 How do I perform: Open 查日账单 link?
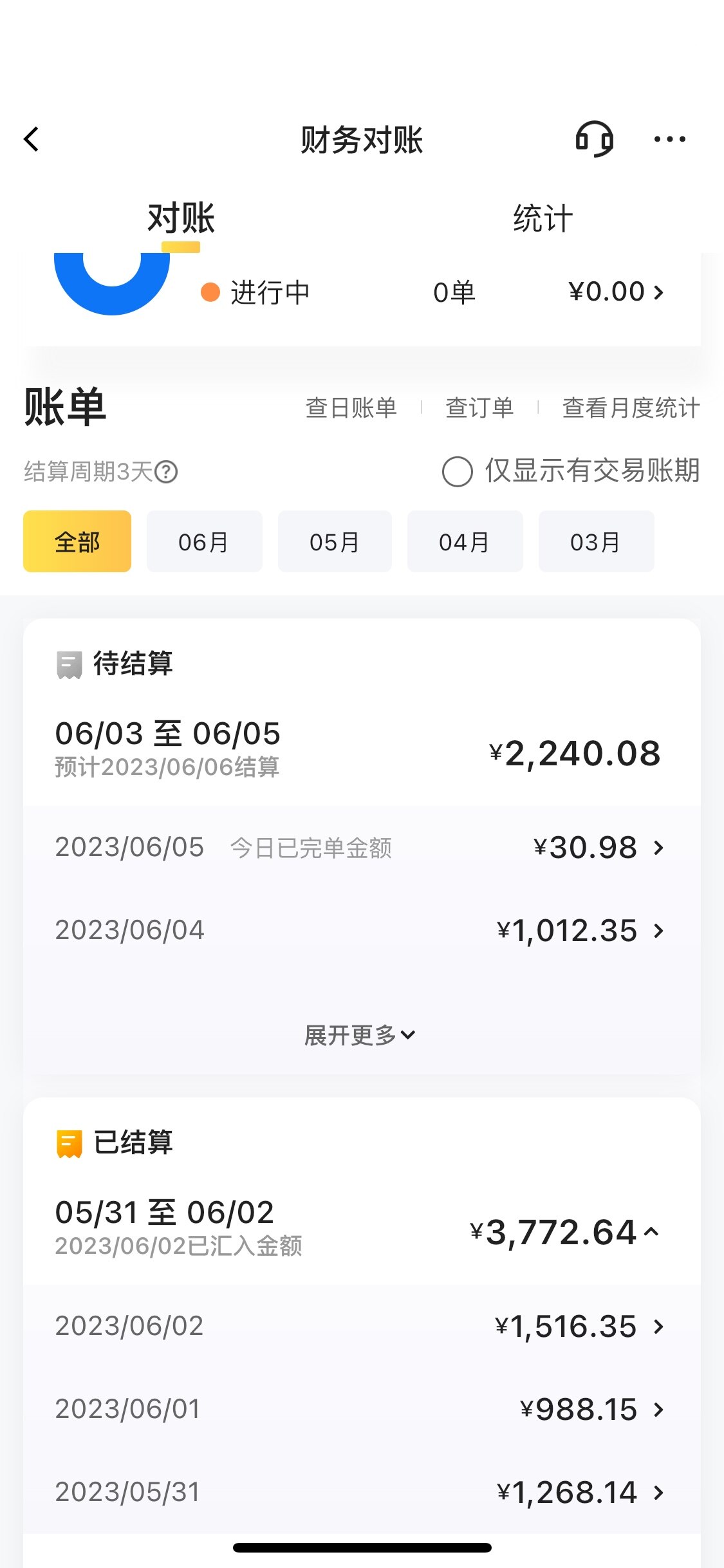click(351, 407)
